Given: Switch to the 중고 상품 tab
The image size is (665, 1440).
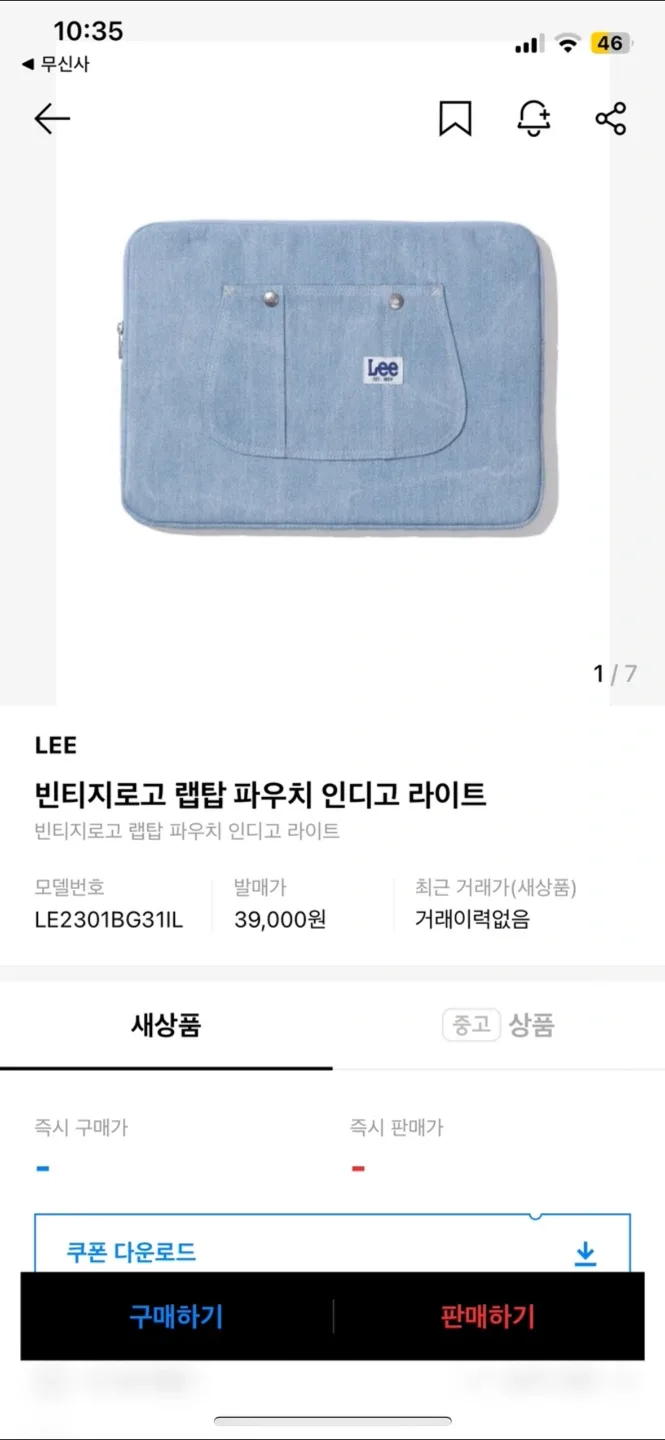Looking at the screenshot, I should [498, 1025].
